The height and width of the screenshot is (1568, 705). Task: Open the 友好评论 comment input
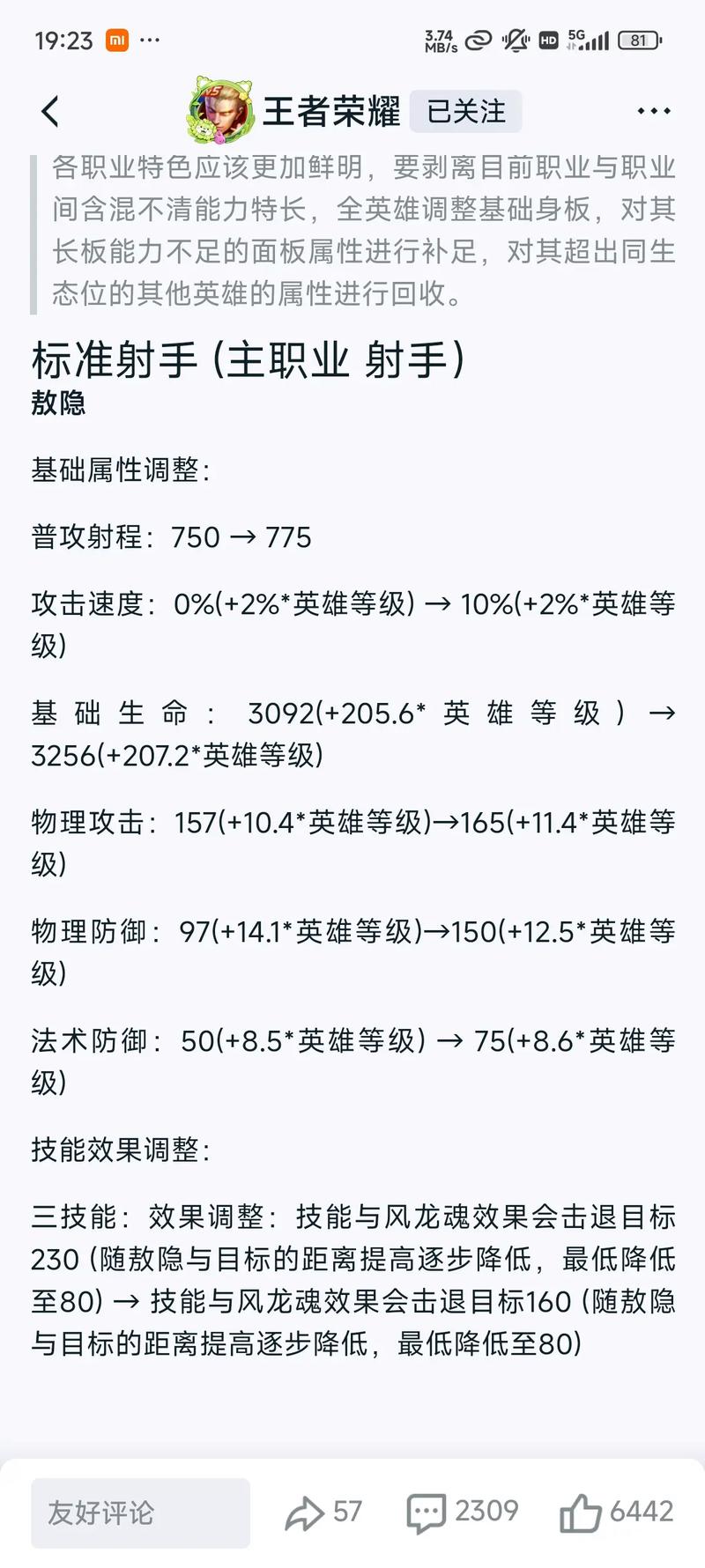coord(140,1513)
